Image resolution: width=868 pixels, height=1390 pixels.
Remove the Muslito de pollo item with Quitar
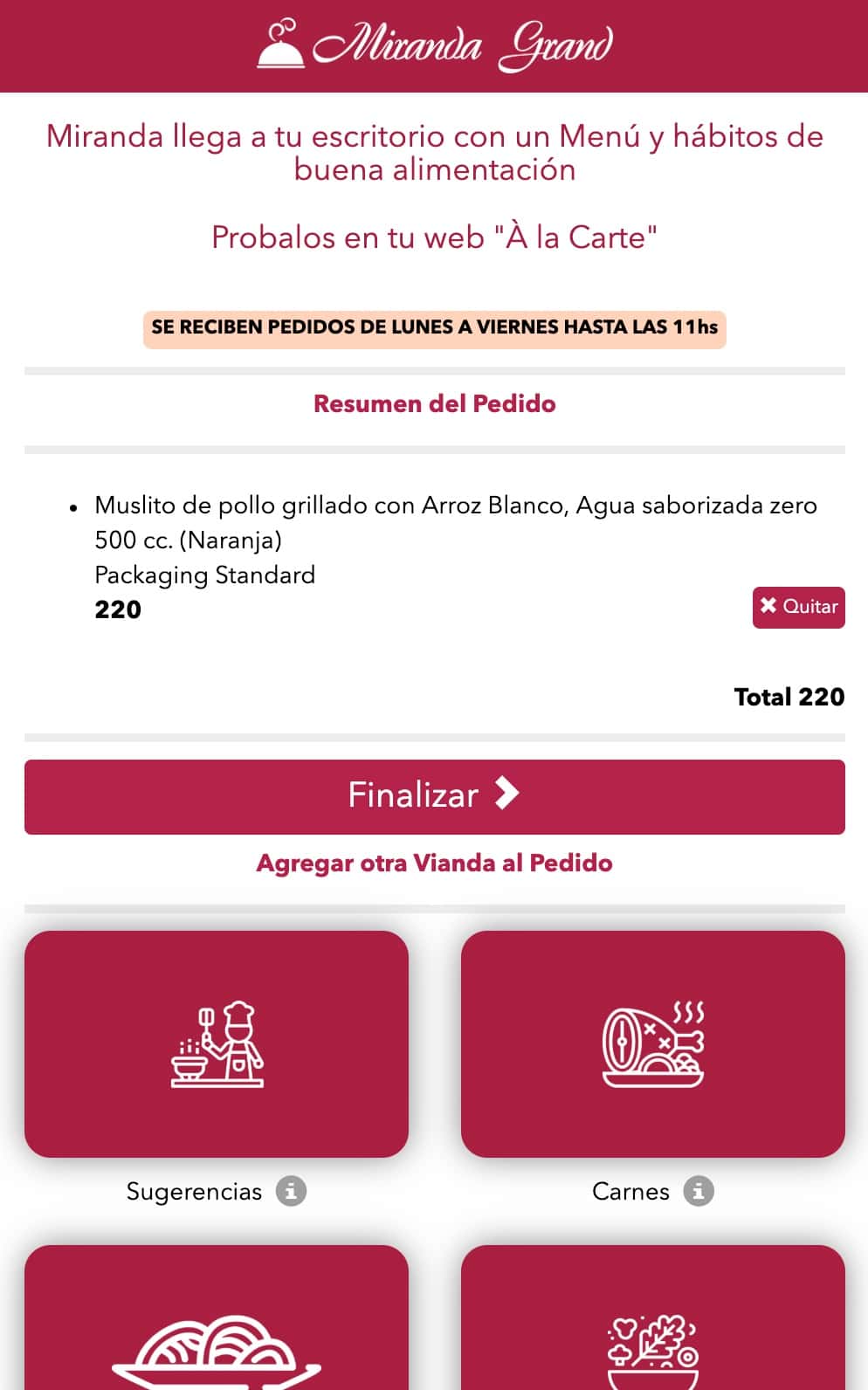[798, 607]
